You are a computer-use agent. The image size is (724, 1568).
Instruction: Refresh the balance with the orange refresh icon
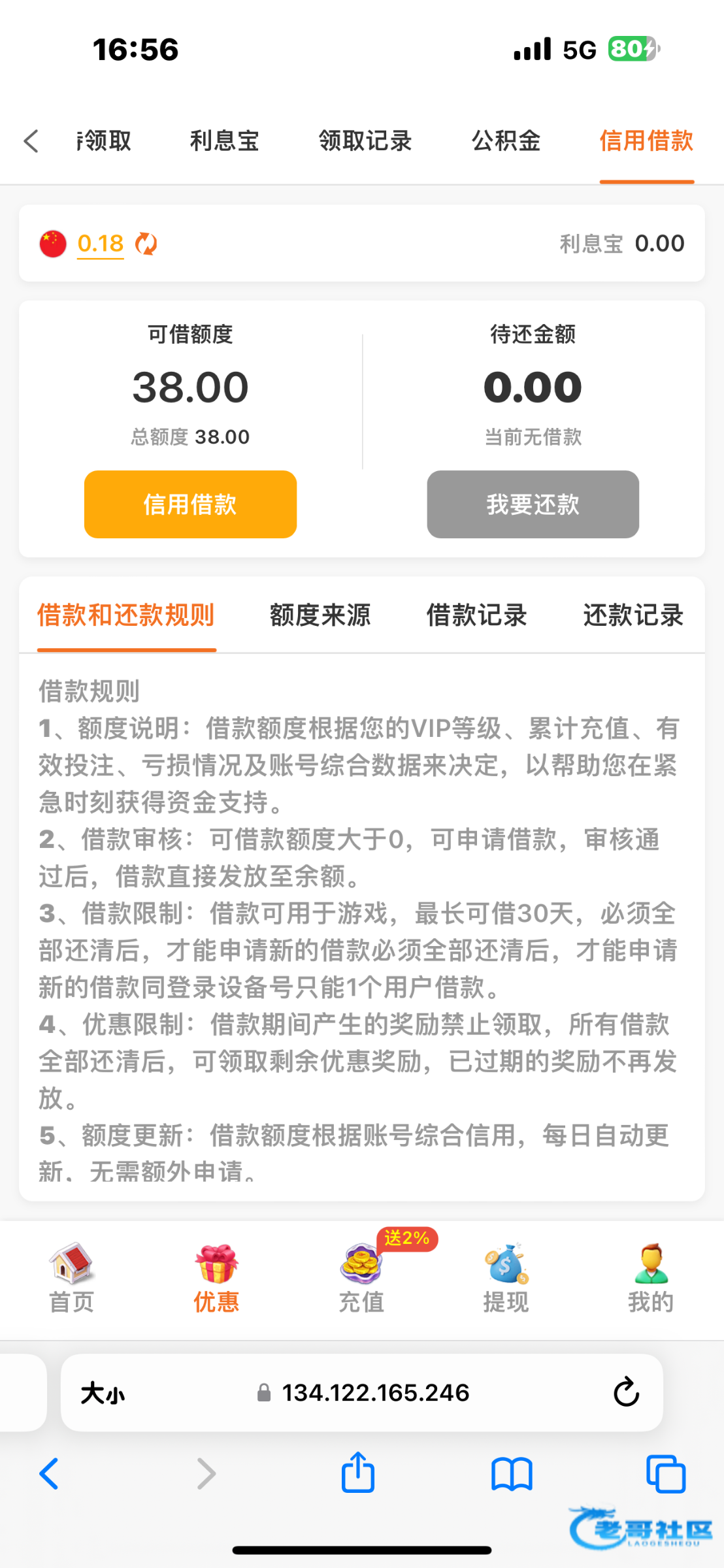tap(146, 244)
